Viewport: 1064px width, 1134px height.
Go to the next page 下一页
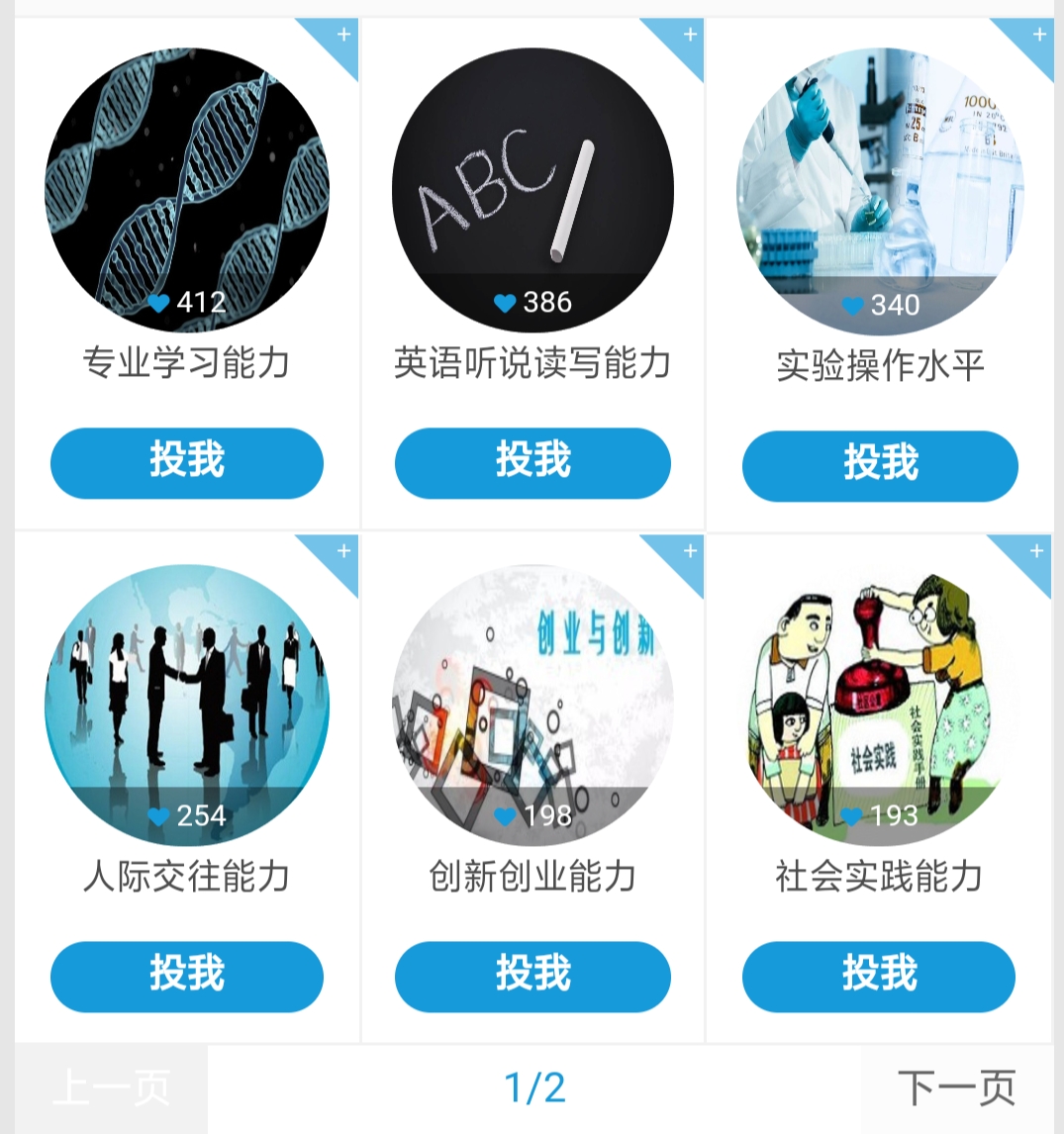tap(956, 1088)
